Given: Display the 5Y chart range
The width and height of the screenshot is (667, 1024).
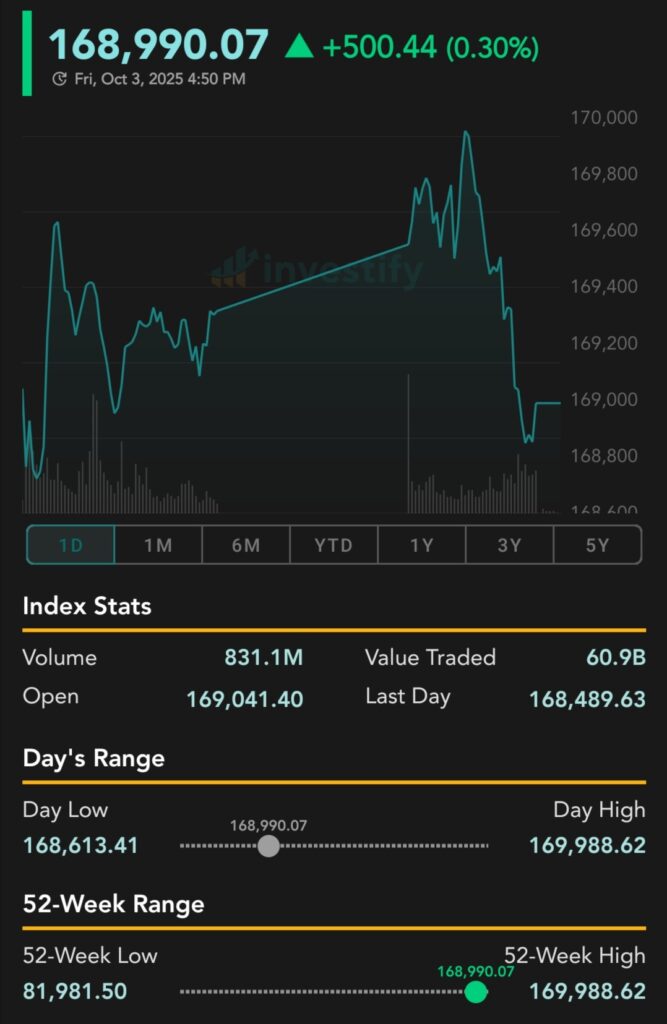Looking at the screenshot, I should click(x=598, y=545).
